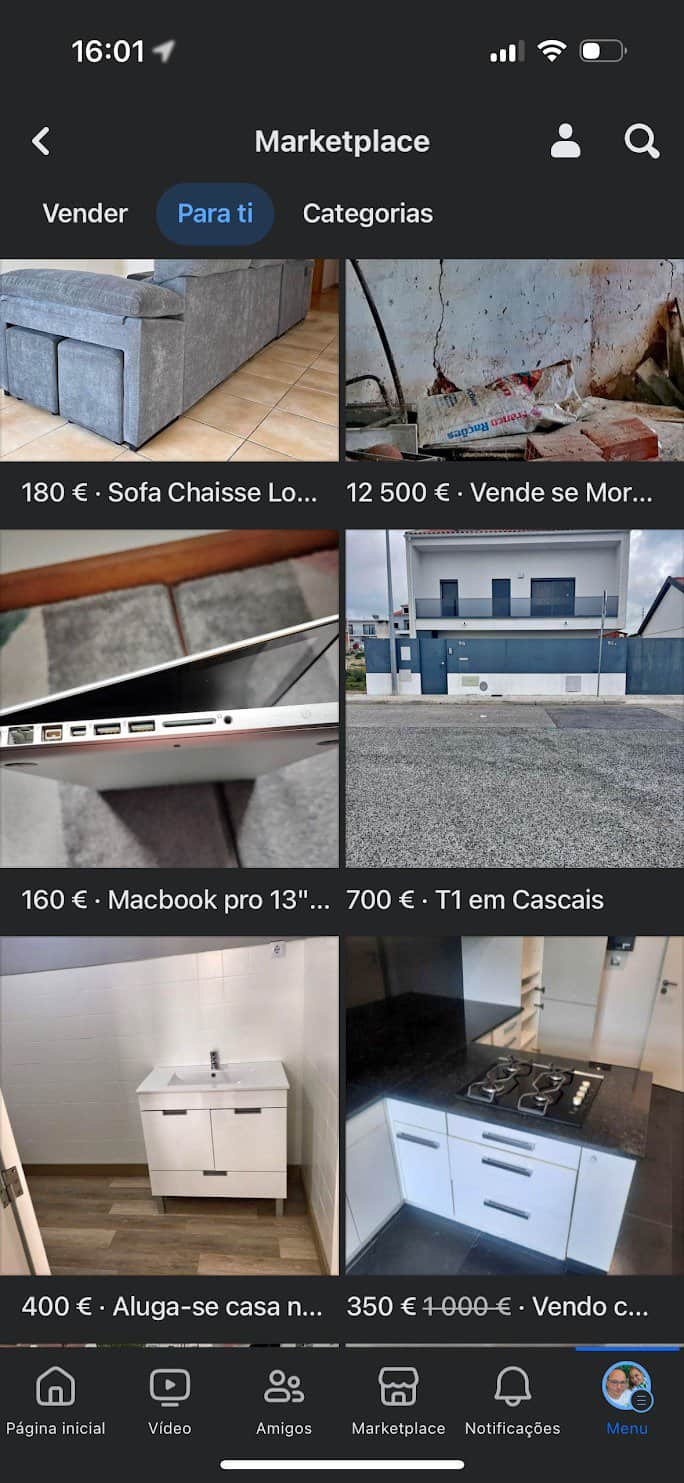The image size is (684, 1483).
Task: Tap Marketplace in the bottom bar
Action: pyautogui.click(x=398, y=1400)
